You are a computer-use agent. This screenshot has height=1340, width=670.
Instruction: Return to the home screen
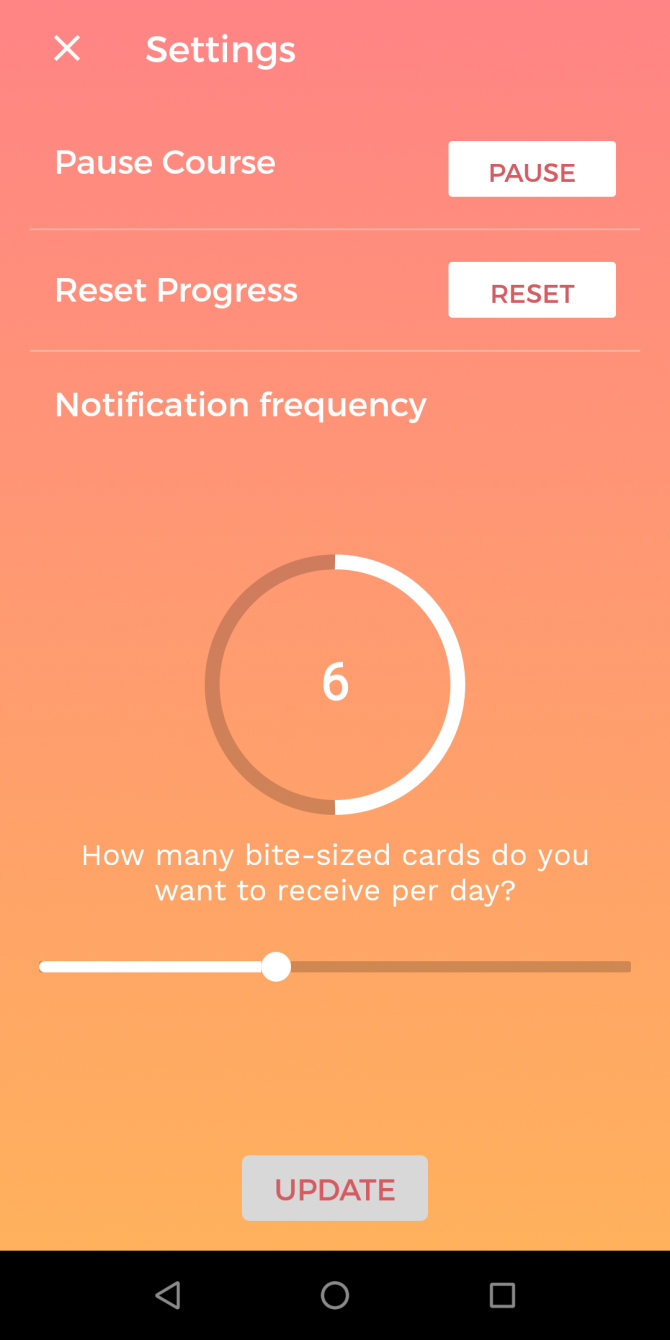335,1296
